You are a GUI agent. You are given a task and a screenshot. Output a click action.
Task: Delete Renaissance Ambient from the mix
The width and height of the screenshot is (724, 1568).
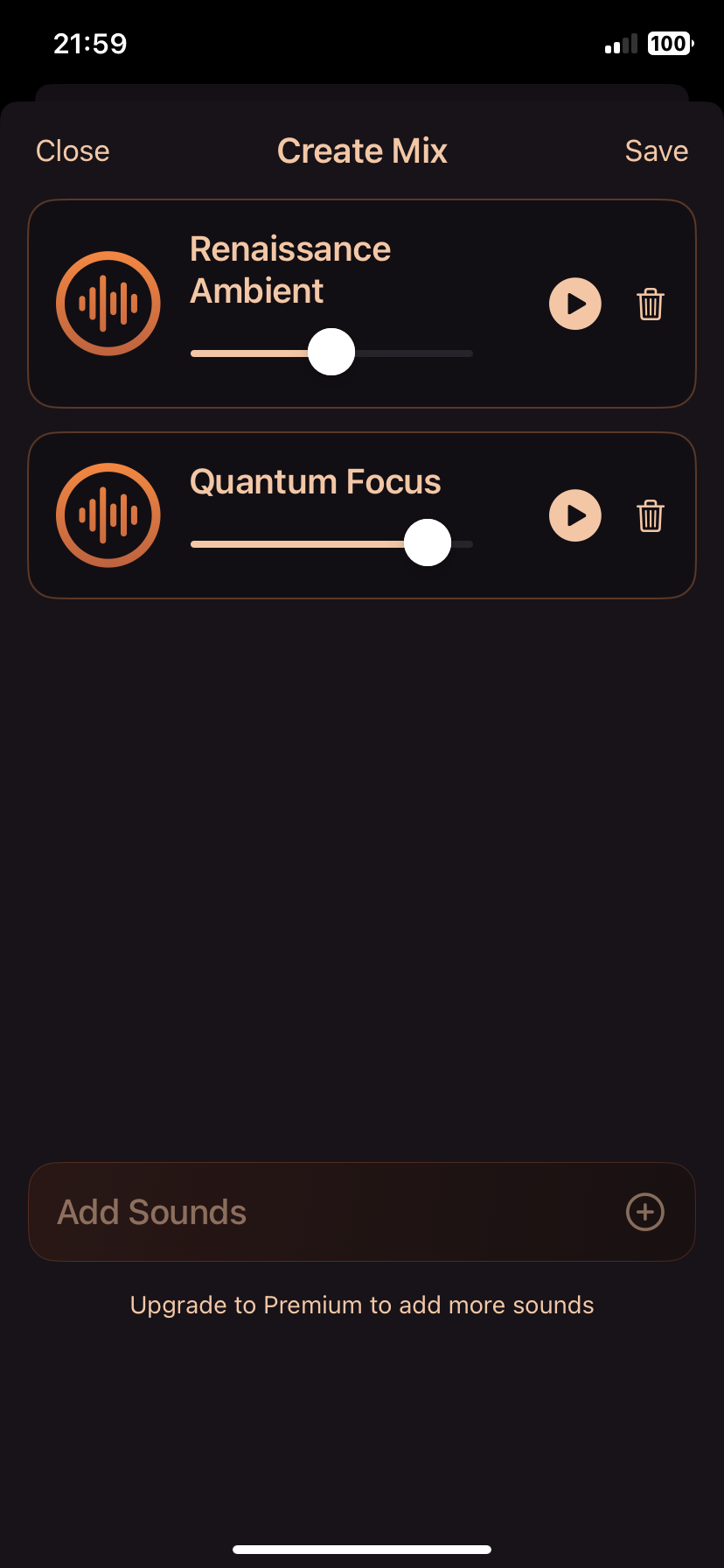pyautogui.click(x=650, y=304)
